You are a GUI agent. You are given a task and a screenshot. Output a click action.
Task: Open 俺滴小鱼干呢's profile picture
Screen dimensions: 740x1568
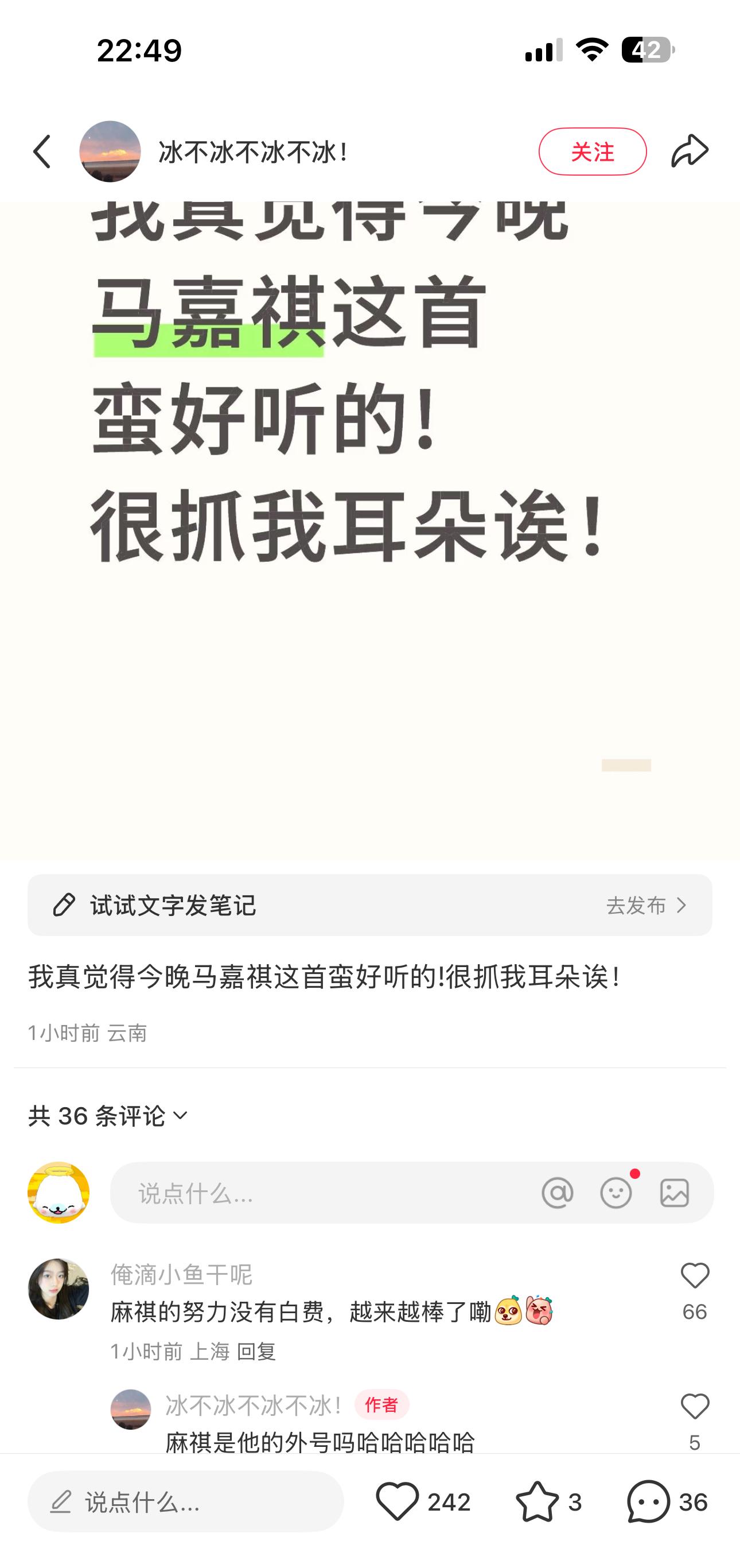click(x=59, y=1289)
